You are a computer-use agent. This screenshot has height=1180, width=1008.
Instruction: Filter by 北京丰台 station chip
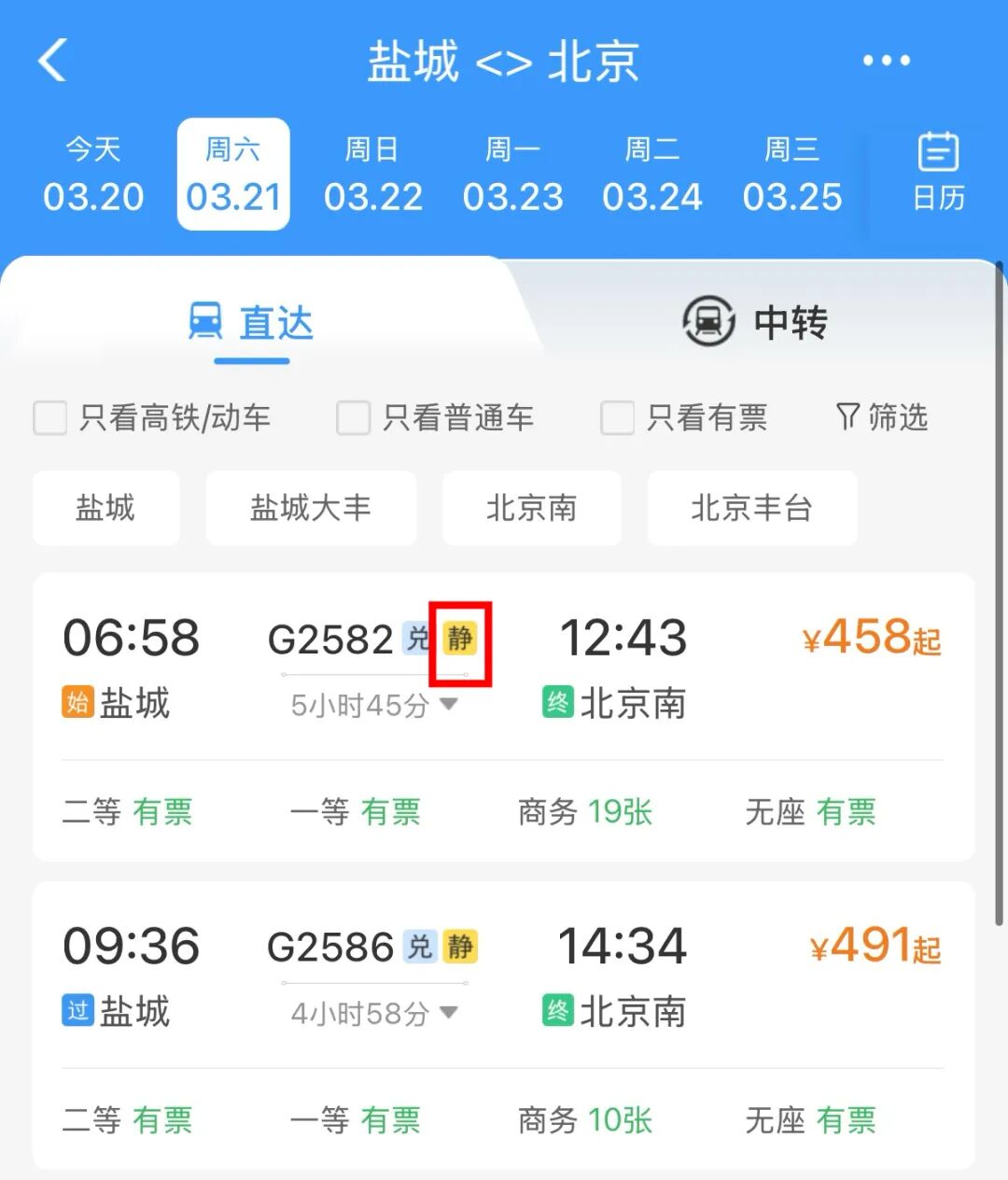tap(751, 508)
